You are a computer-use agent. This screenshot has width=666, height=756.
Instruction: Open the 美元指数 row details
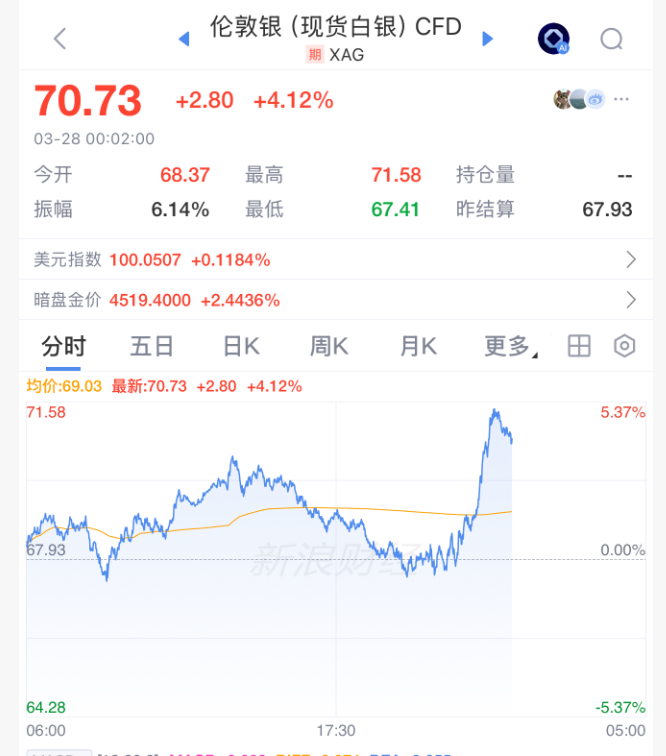click(631, 260)
